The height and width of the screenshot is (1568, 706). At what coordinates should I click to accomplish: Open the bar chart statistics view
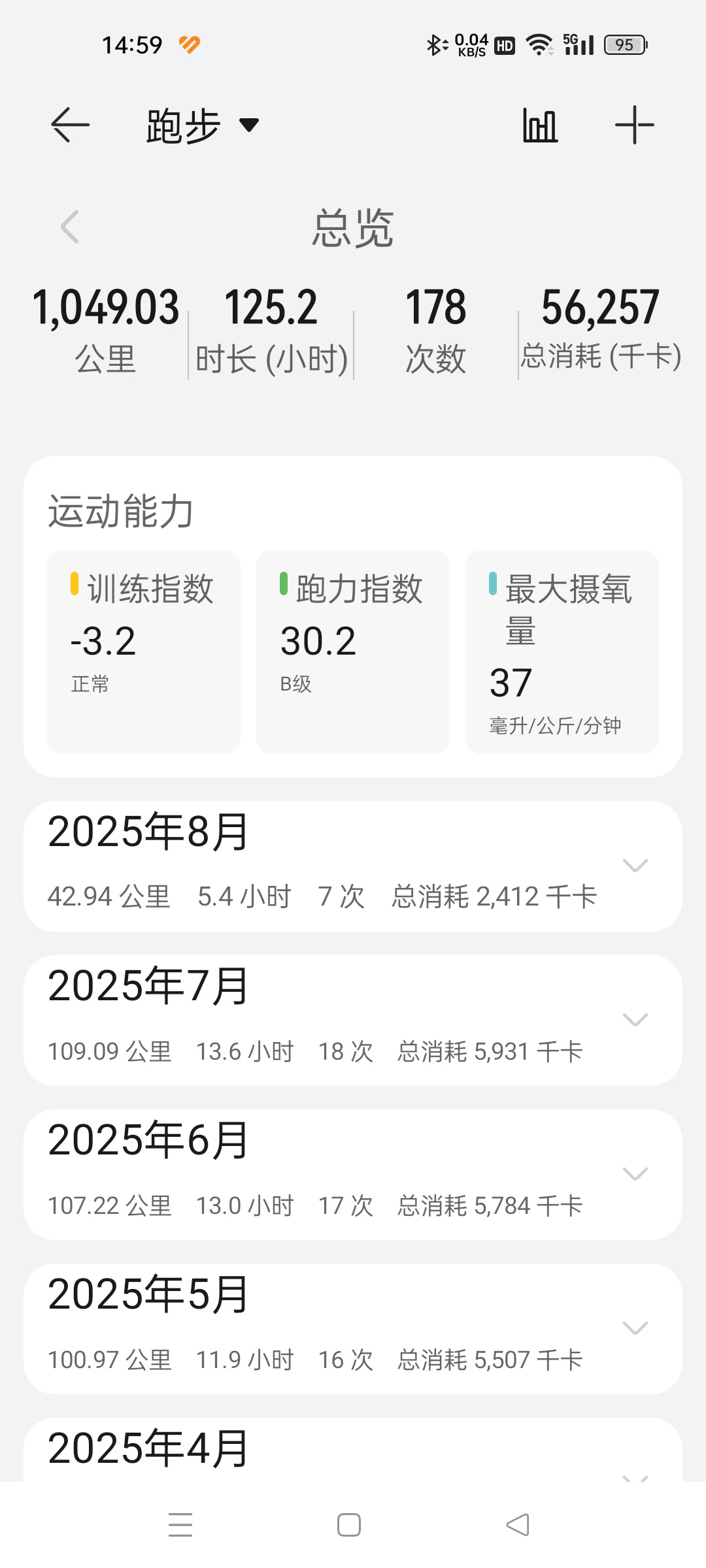tap(540, 125)
